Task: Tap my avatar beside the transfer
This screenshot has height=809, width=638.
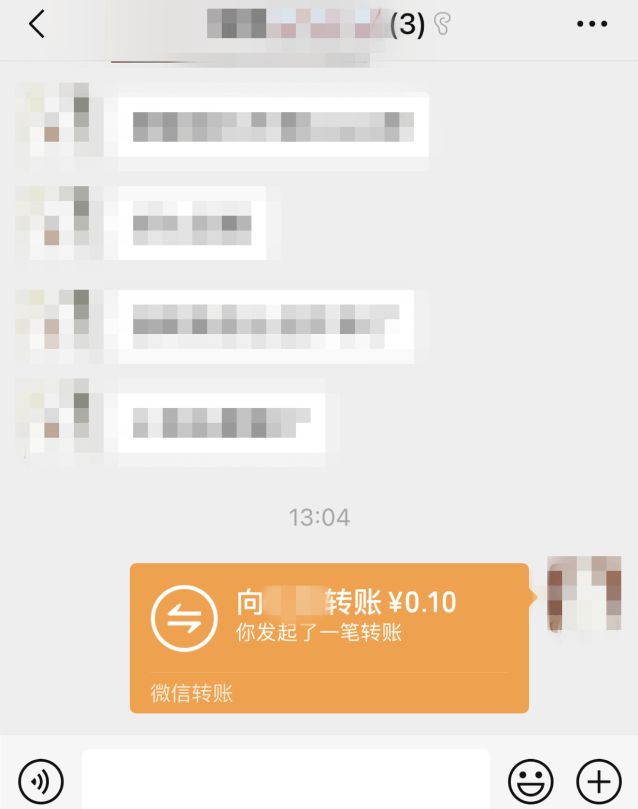Action: click(x=584, y=594)
